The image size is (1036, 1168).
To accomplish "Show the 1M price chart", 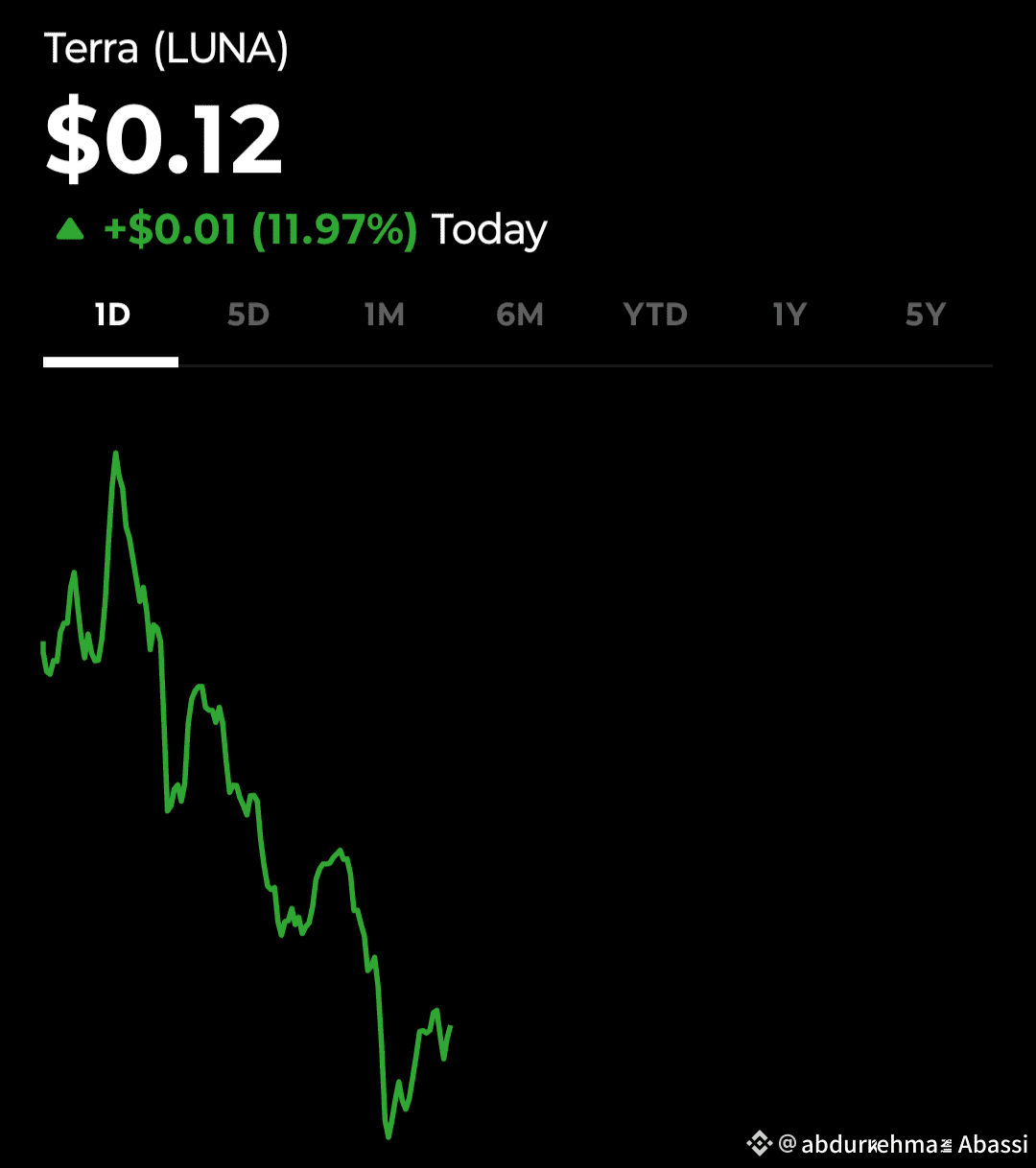I will pyautogui.click(x=384, y=315).
